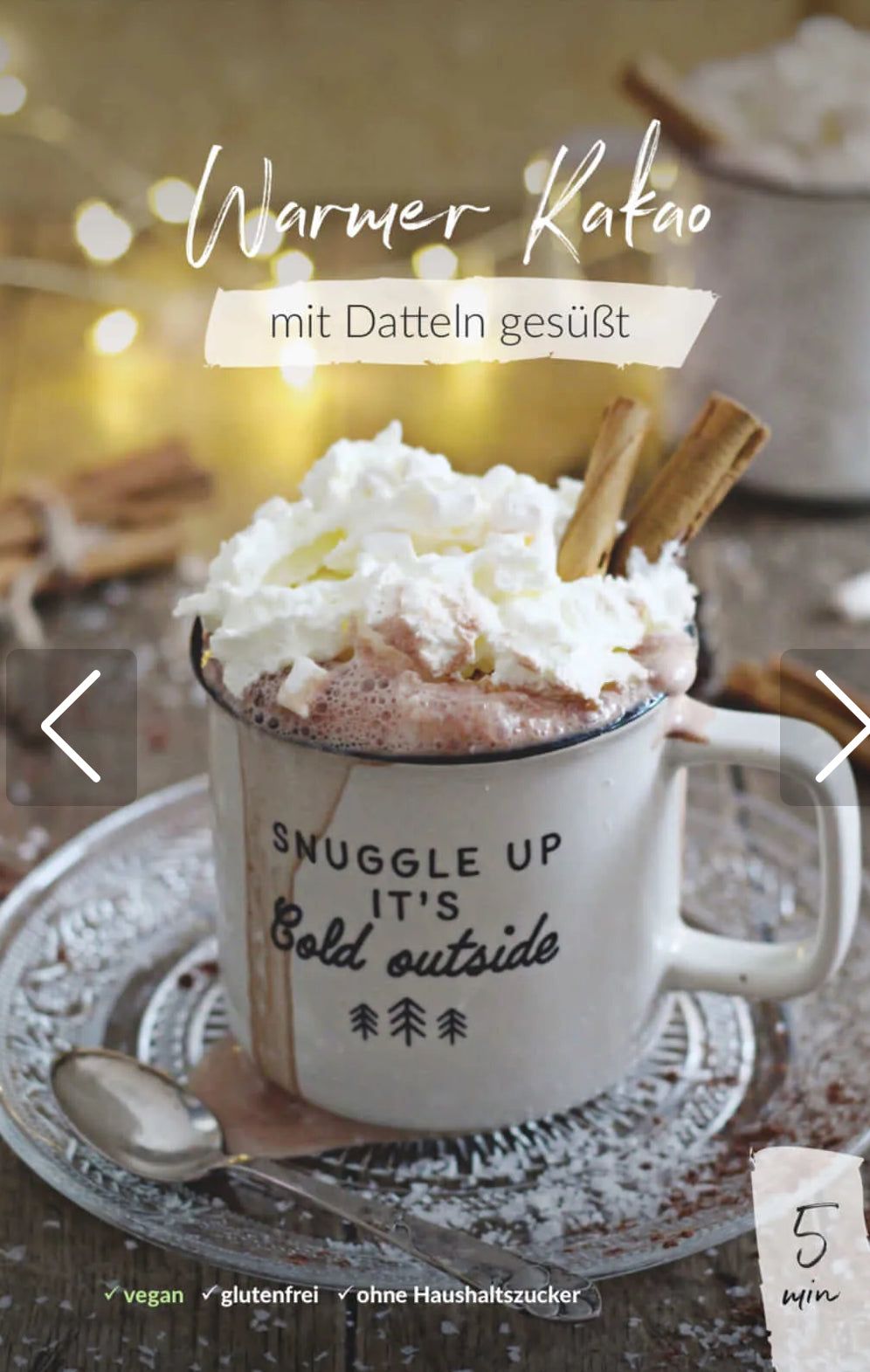Viewport: 870px width, 1372px height.
Task: Go to the previous image
Action: click(72, 726)
